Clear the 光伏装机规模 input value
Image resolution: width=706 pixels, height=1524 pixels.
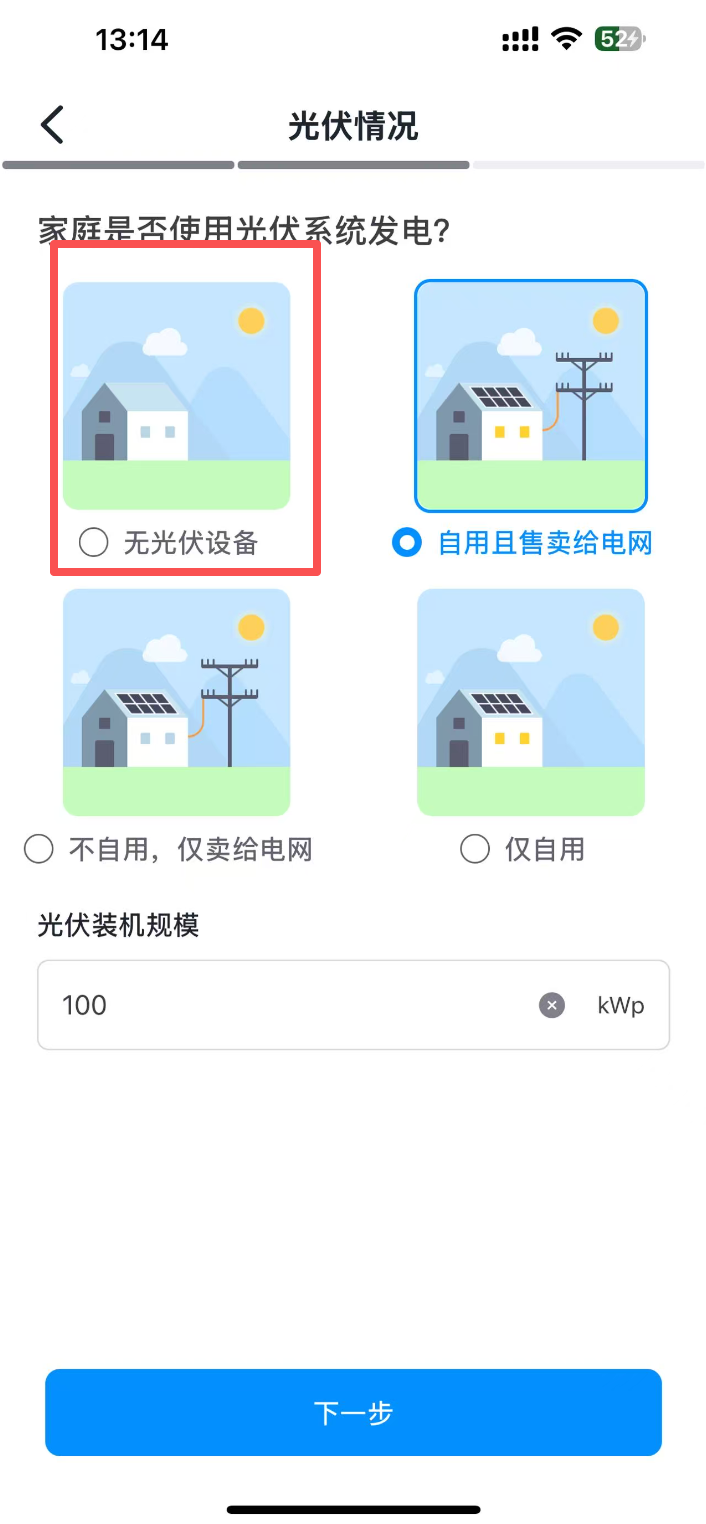(x=552, y=1005)
